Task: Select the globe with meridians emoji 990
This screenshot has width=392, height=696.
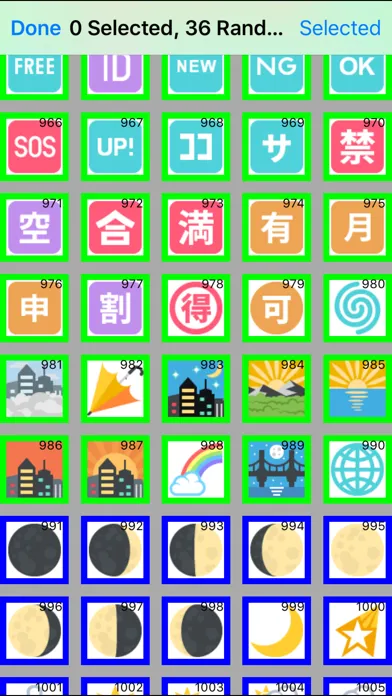Action: point(358,470)
